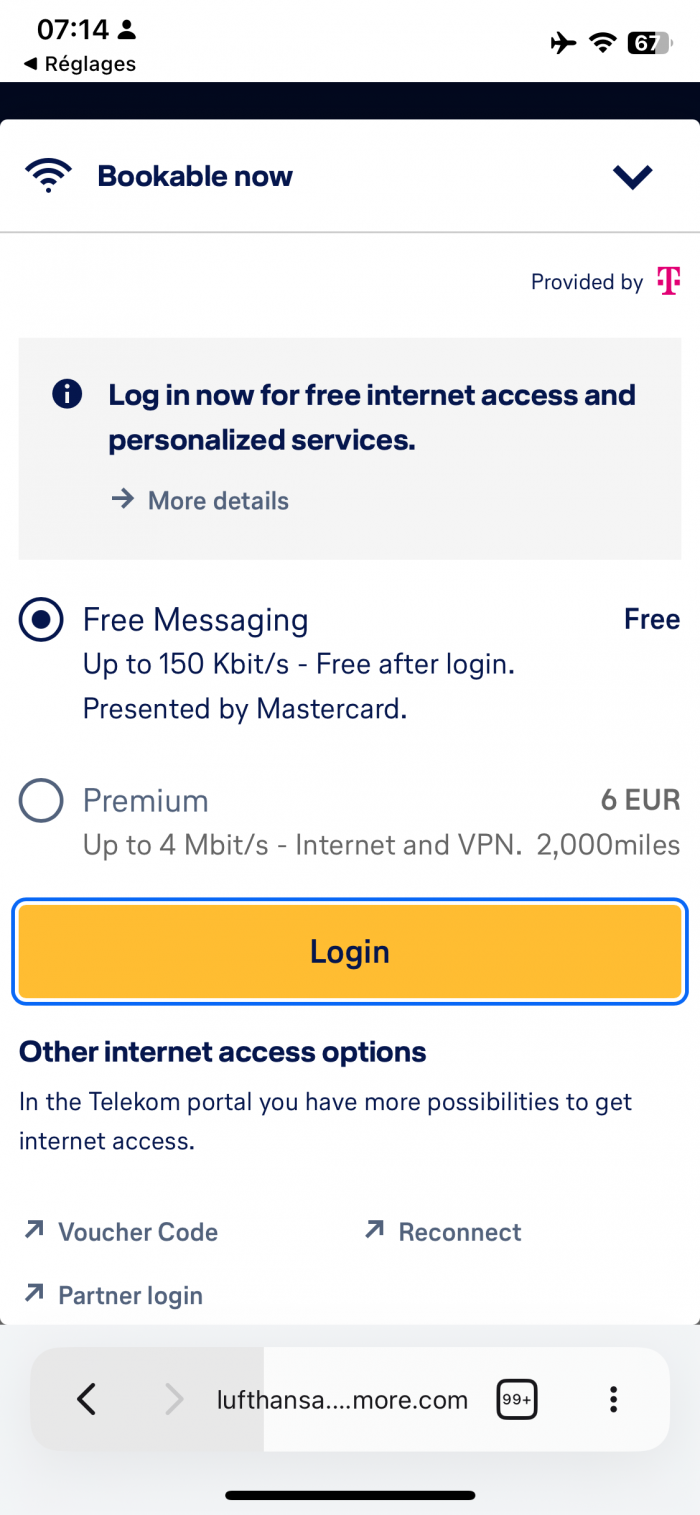Open the More details link
Screen dimensions: 700x1515
pyautogui.click(x=217, y=501)
